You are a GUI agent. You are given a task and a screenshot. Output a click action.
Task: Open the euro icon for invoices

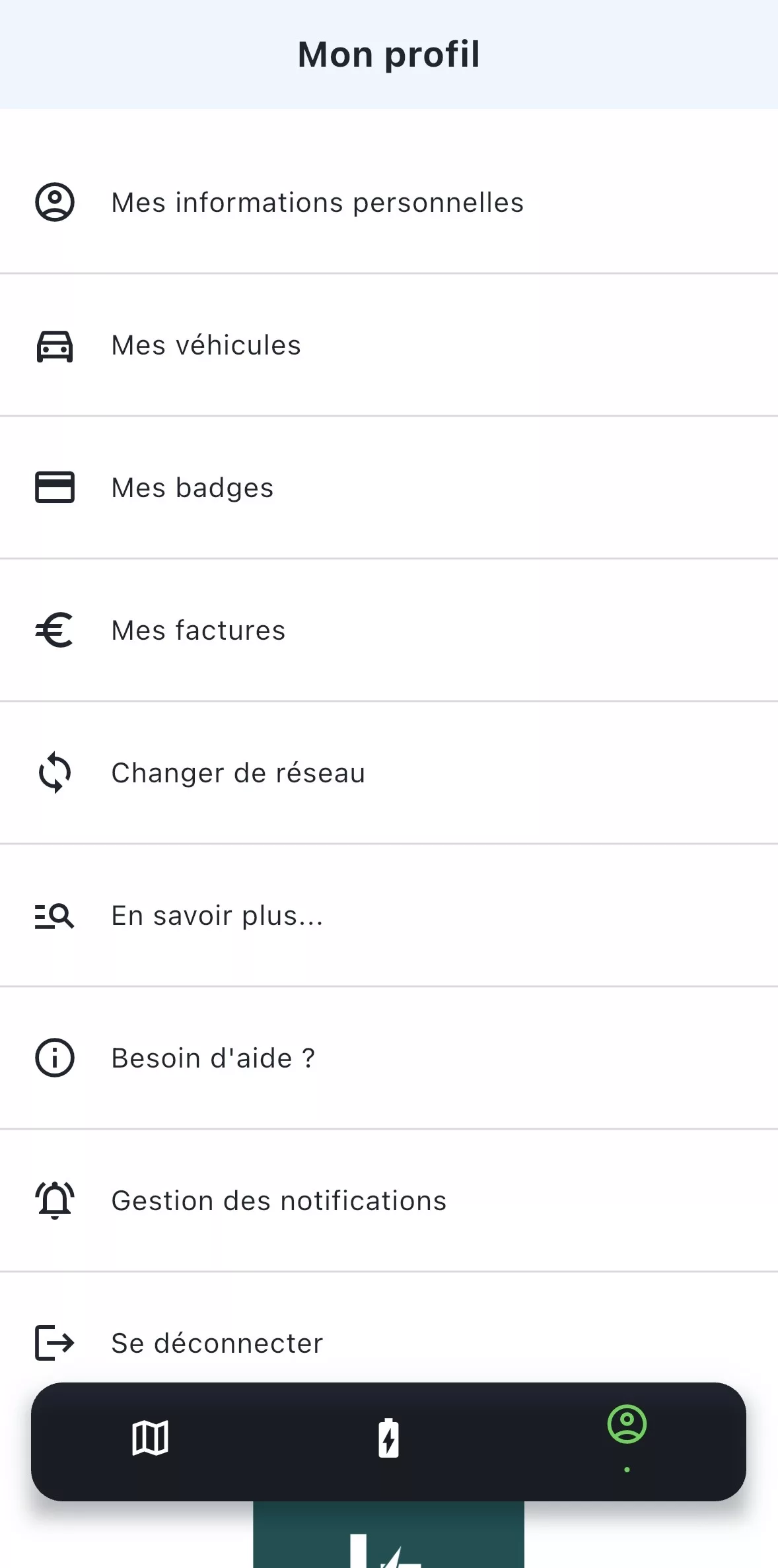click(55, 631)
